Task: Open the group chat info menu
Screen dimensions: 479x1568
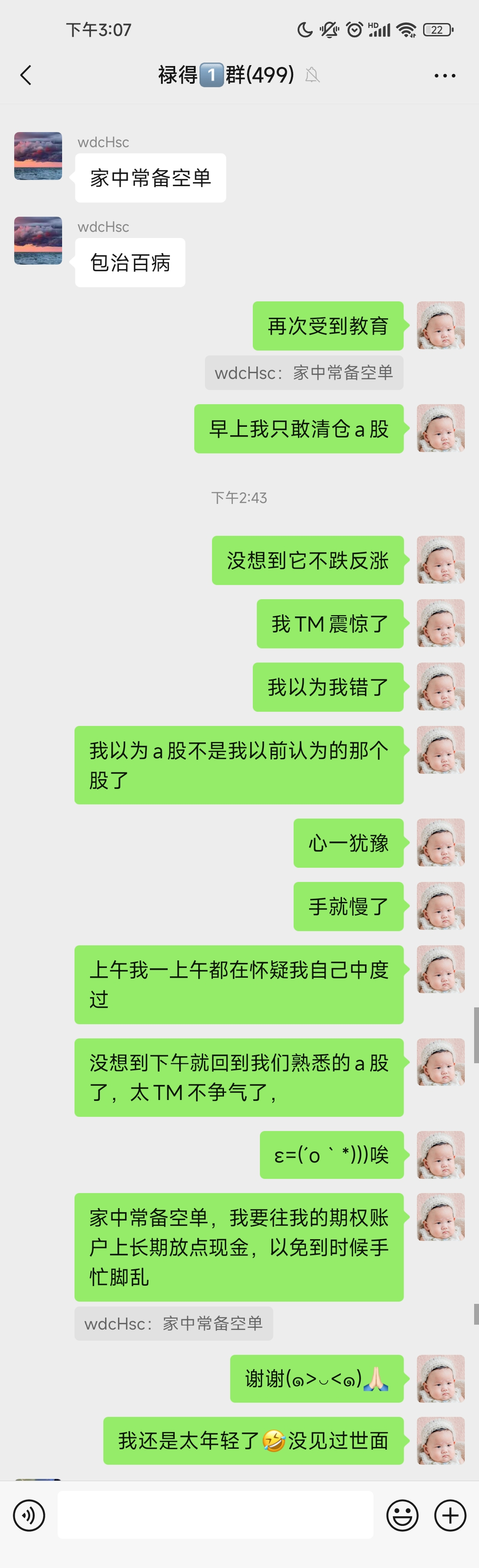Action: click(444, 75)
